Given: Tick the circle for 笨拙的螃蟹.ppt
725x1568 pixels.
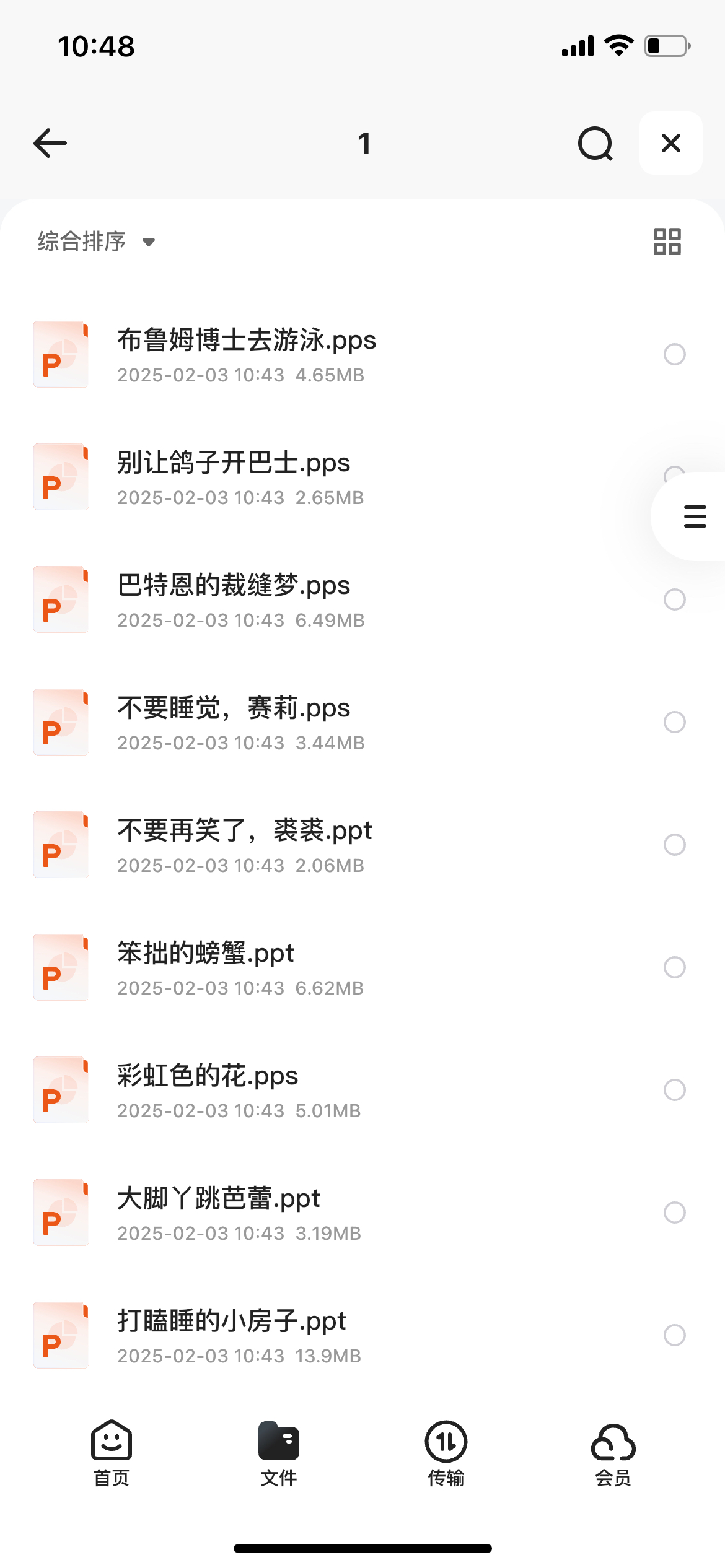Looking at the screenshot, I should click(x=675, y=967).
